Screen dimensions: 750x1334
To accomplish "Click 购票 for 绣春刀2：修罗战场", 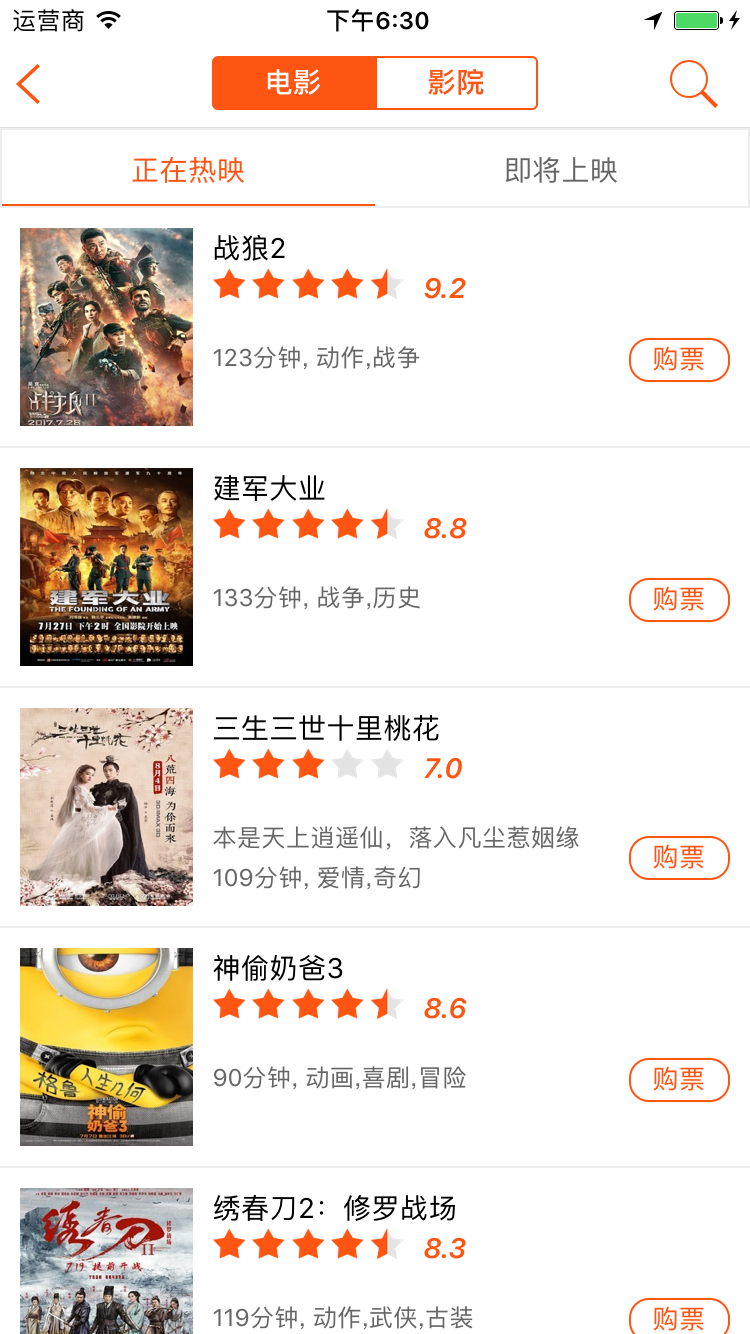I will point(679,1318).
